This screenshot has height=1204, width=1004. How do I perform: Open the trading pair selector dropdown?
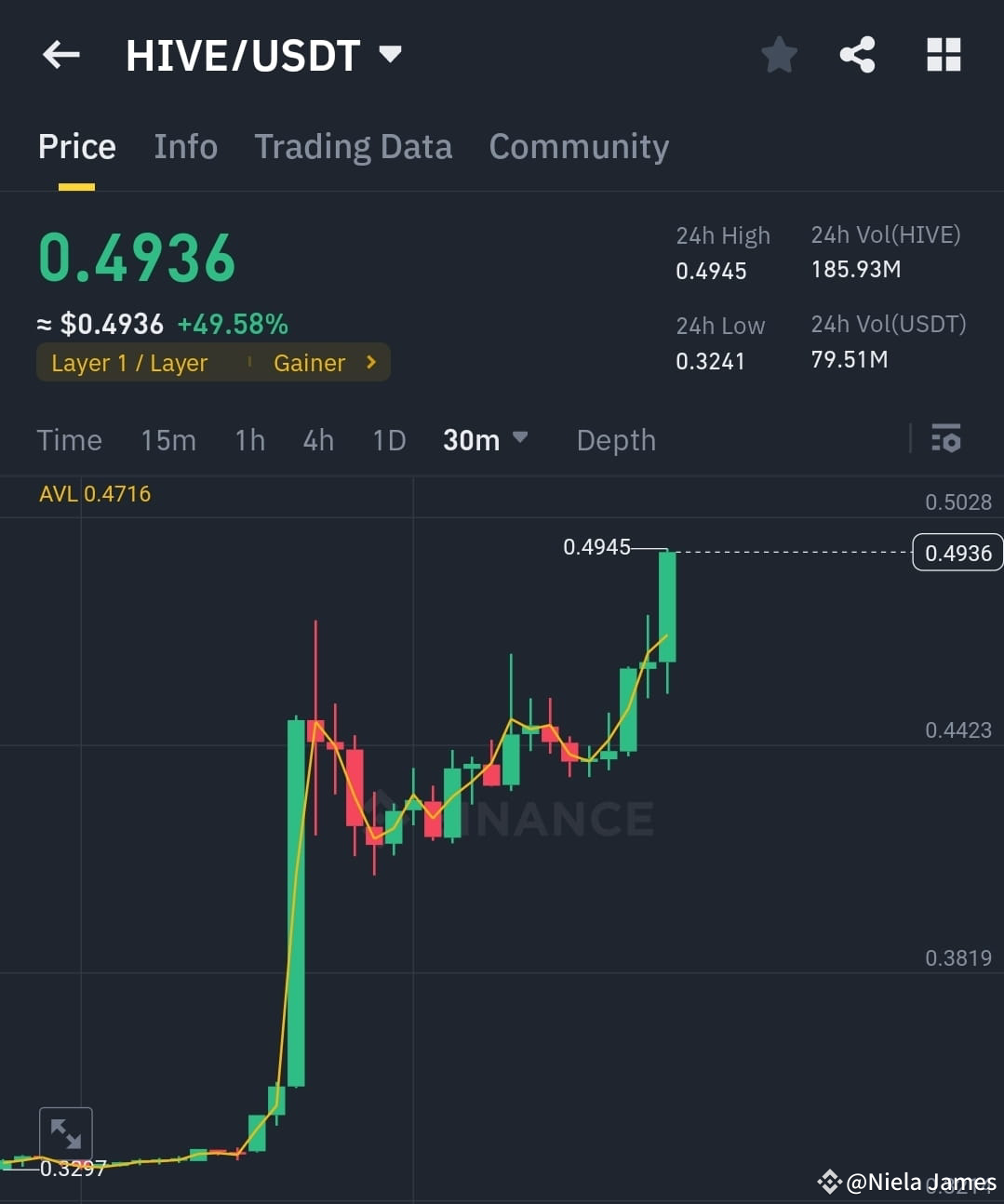pyautogui.click(x=390, y=55)
